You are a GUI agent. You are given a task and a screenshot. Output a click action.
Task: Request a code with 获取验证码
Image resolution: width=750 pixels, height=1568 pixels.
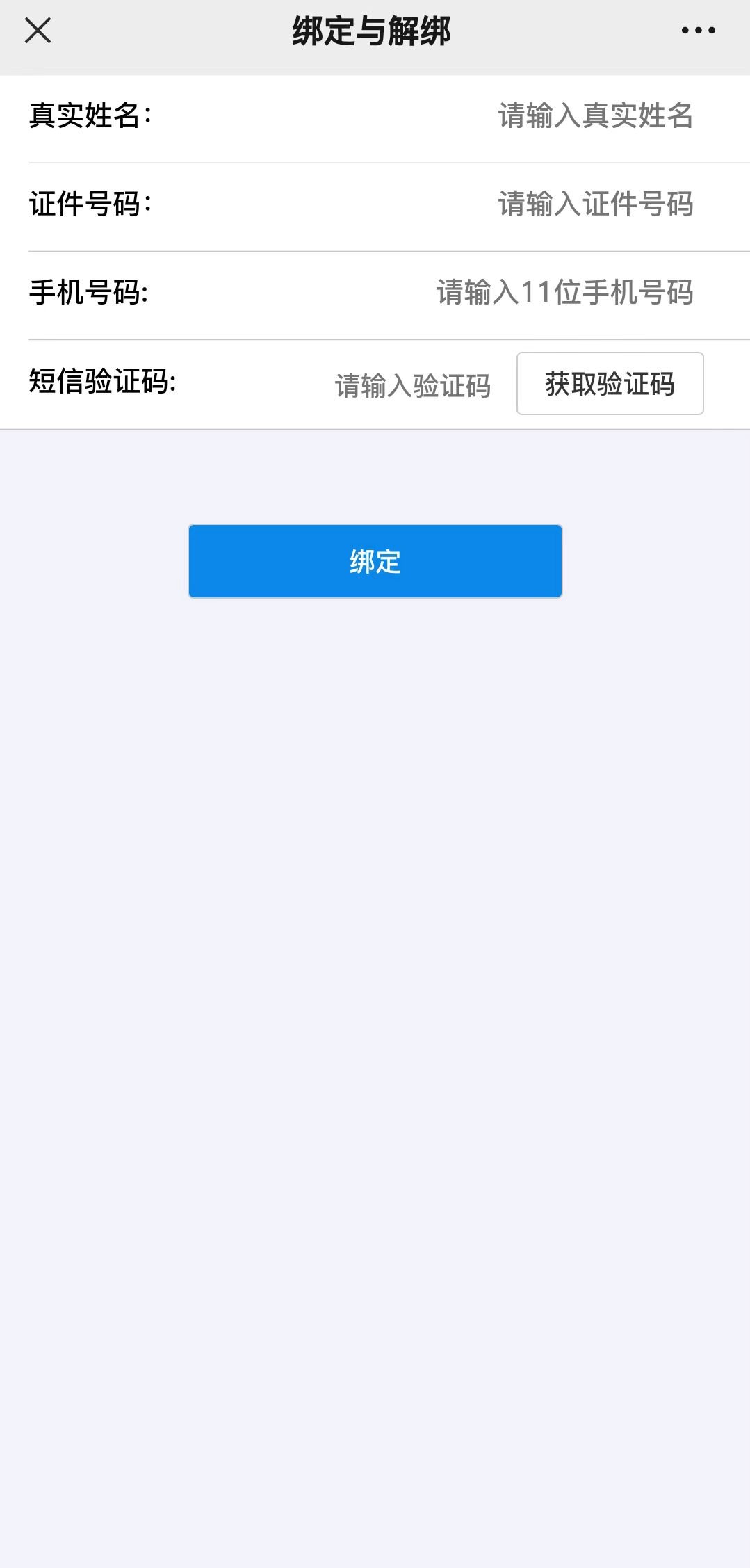click(x=610, y=383)
